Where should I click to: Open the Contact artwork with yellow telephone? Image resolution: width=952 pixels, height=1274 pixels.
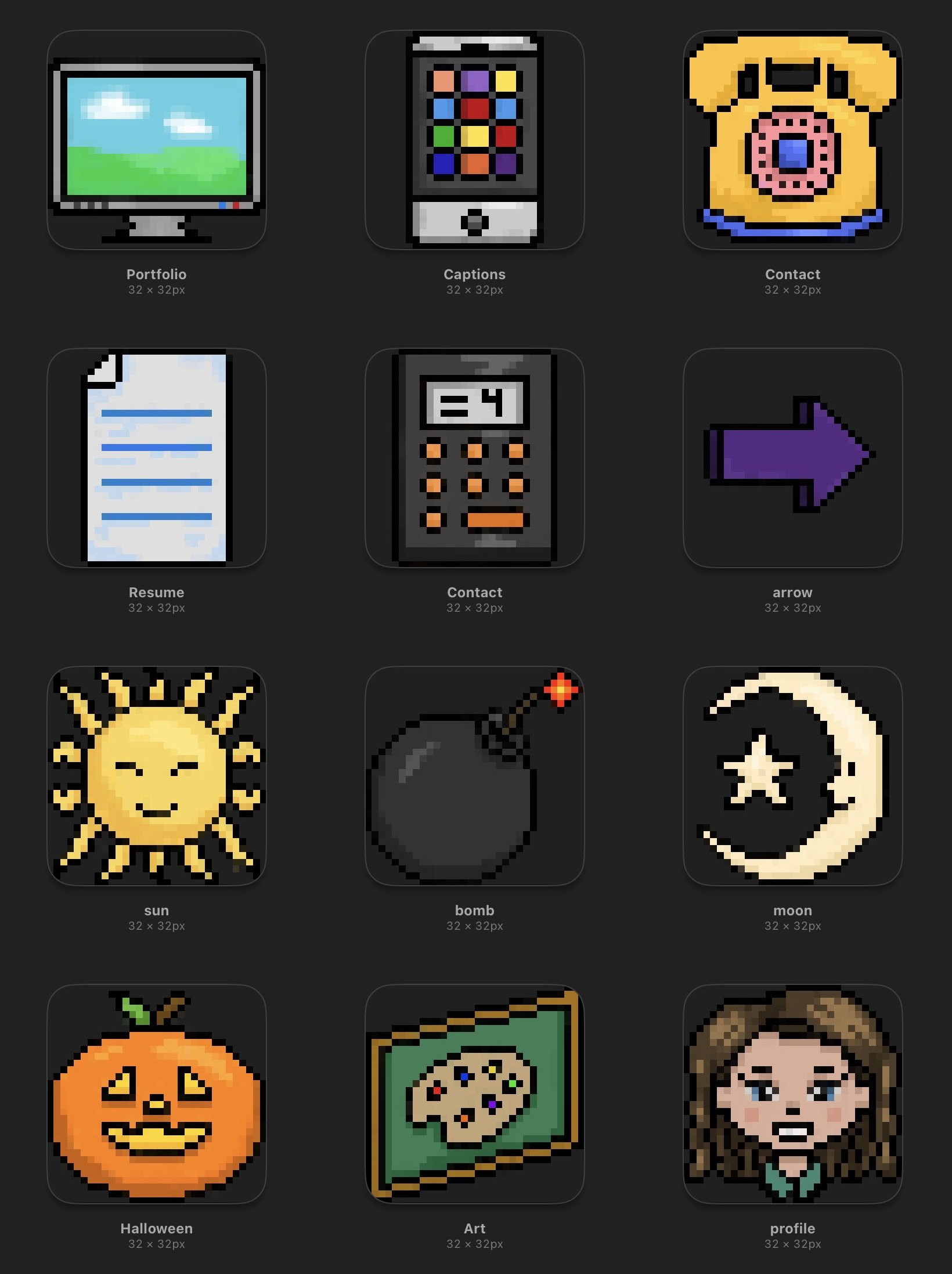(x=792, y=140)
